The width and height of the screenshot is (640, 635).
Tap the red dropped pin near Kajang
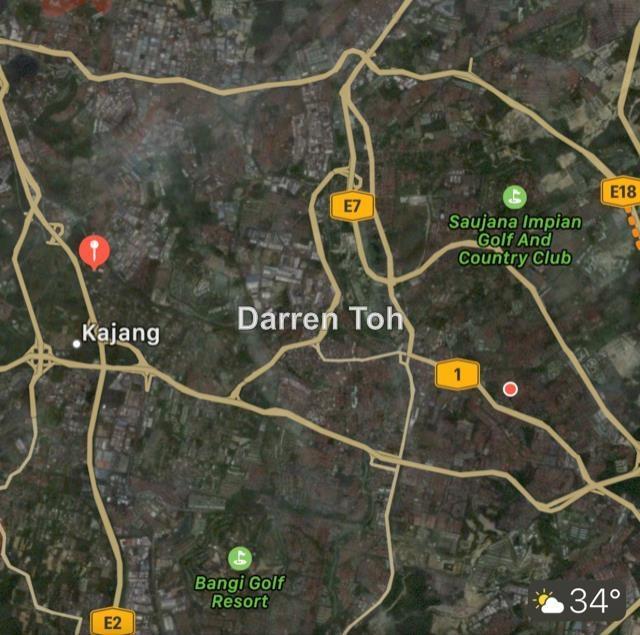[x=94, y=249]
